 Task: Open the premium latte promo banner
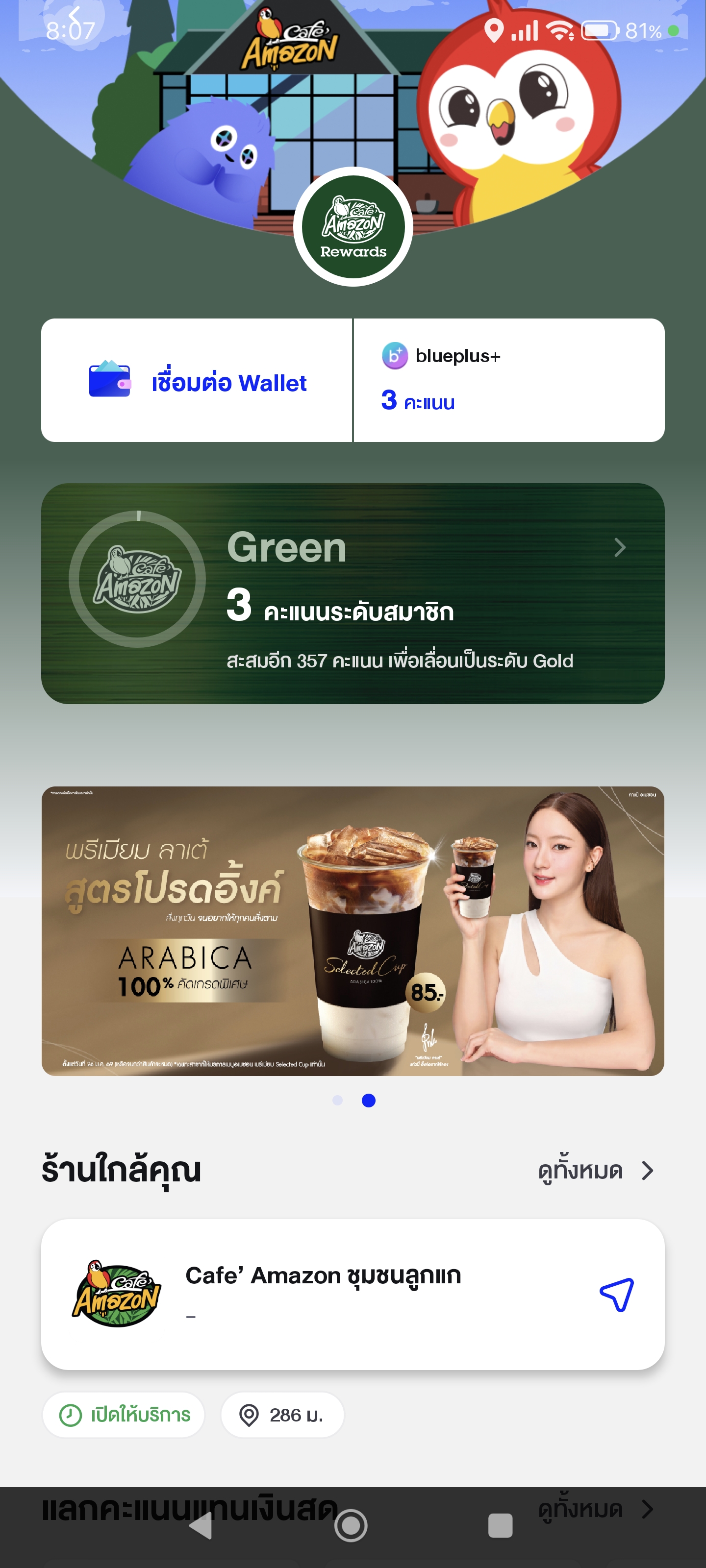352,930
